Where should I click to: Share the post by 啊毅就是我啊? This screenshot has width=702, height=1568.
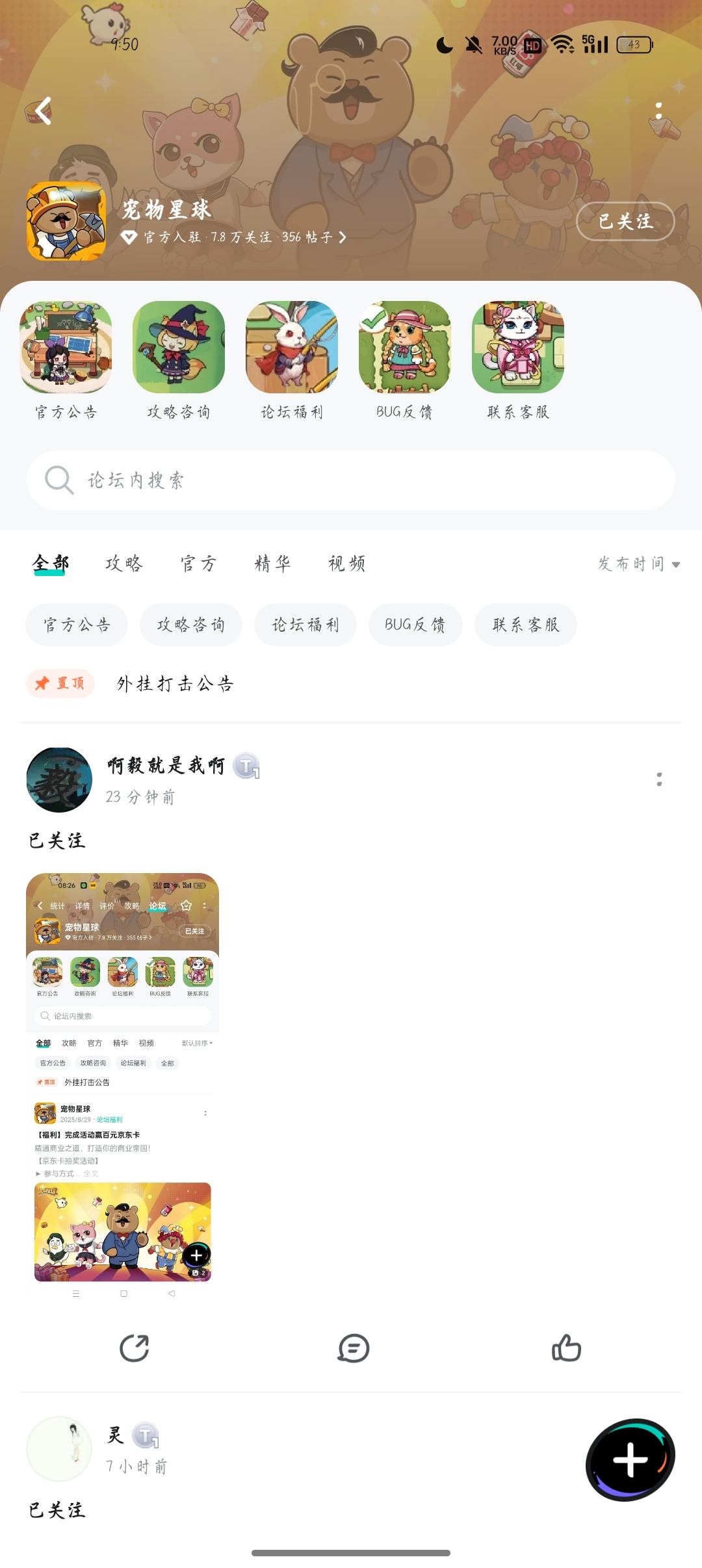(135, 1349)
